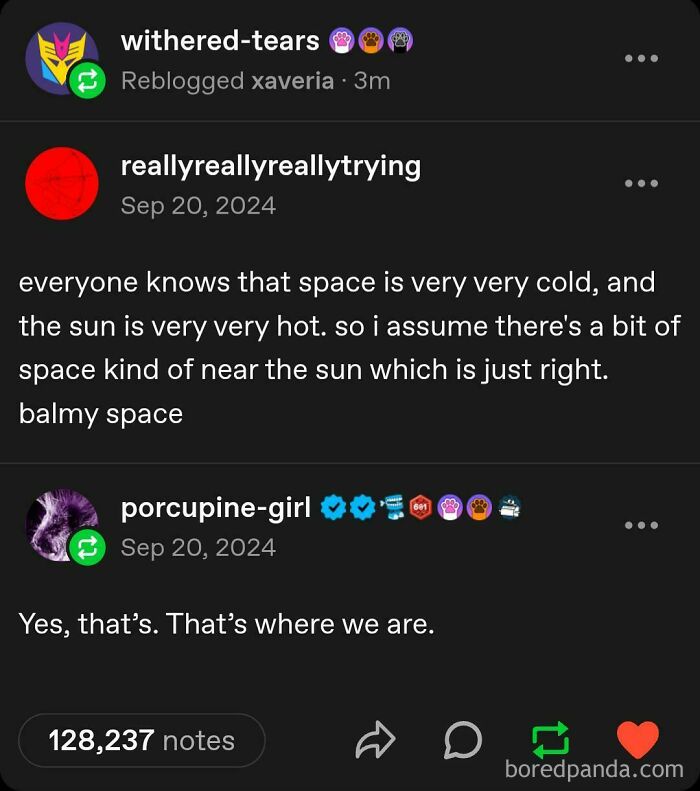This screenshot has height=791, width=700.
Task: Open reallyreallyreallytrying's blog
Action: pos(270,166)
